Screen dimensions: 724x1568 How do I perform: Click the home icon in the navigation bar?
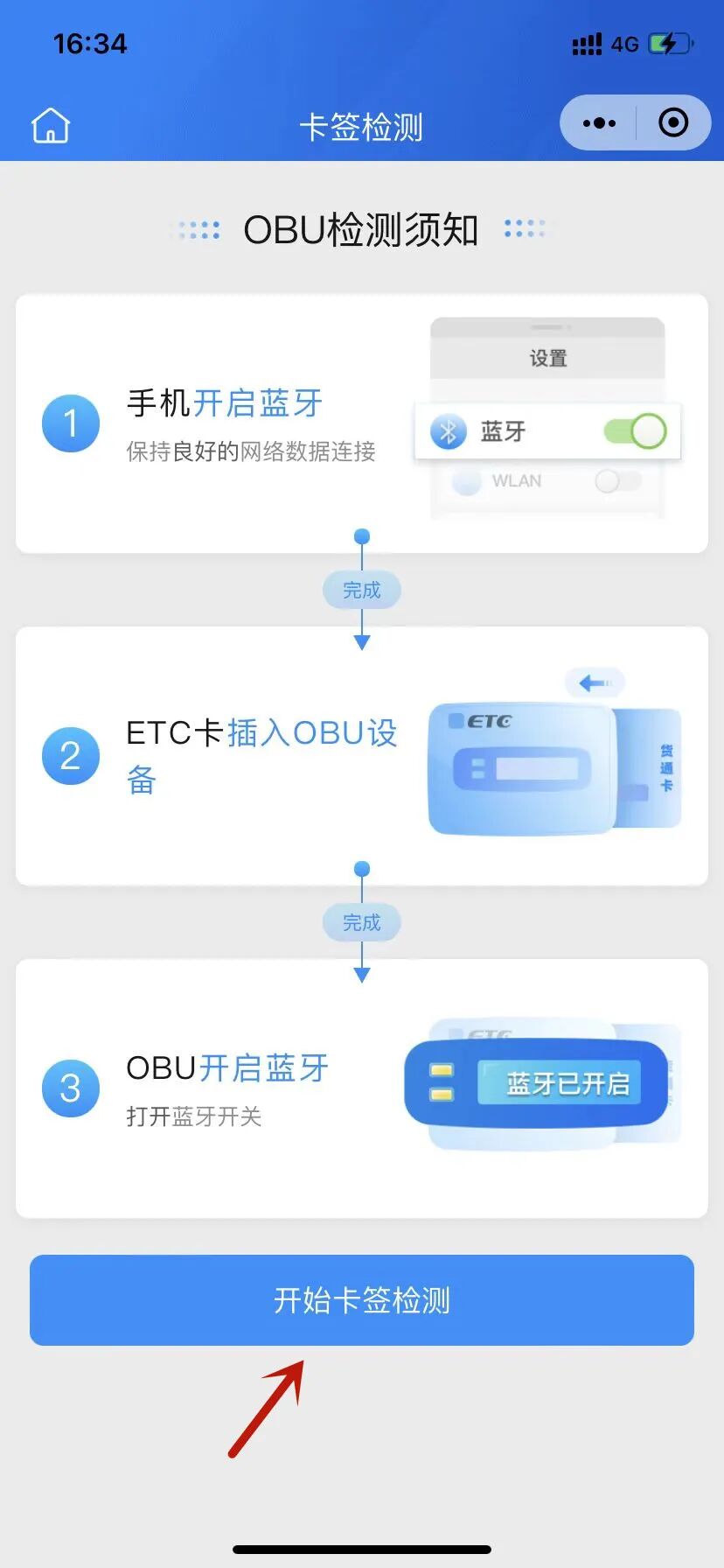click(x=50, y=125)
